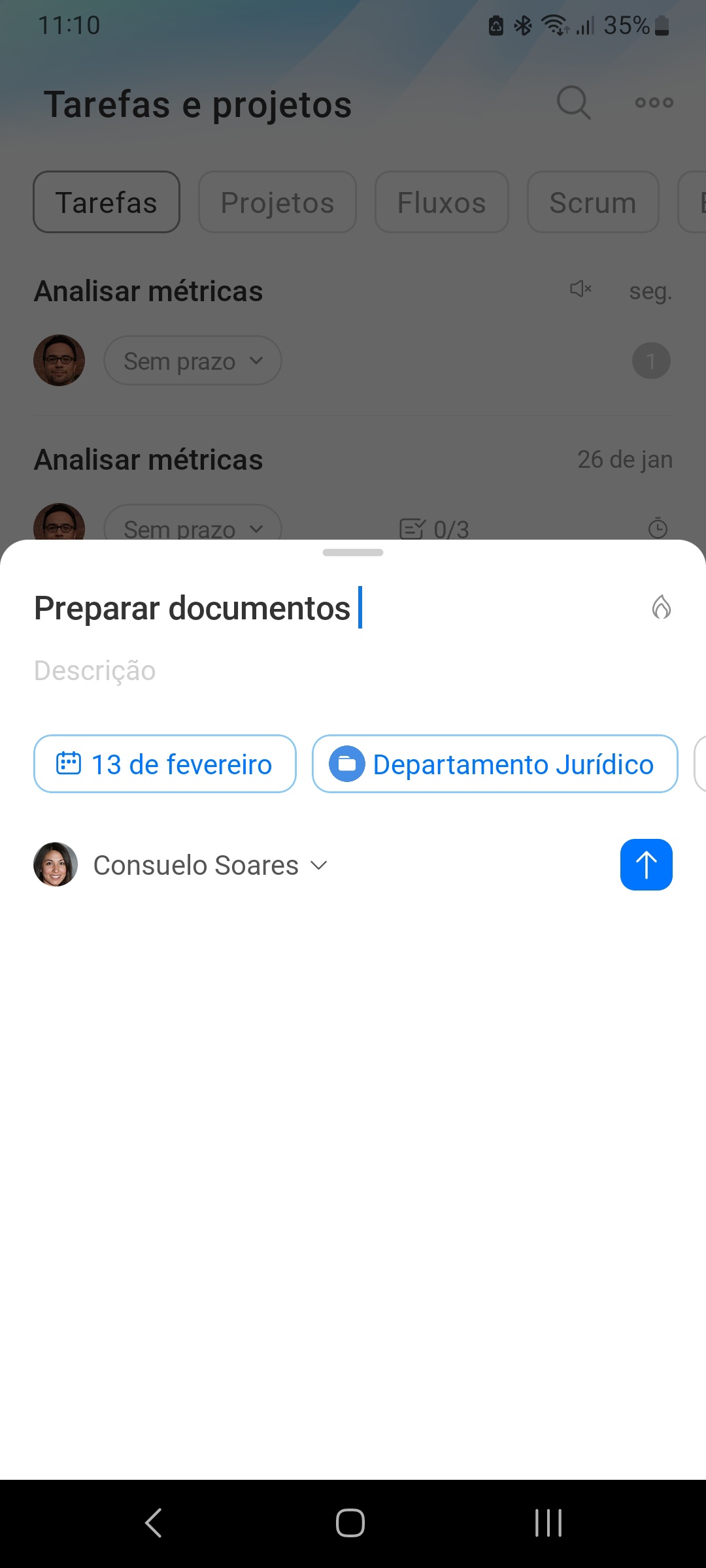
Task: Mark task as high priority with flame icon
Action: (661, 607)
